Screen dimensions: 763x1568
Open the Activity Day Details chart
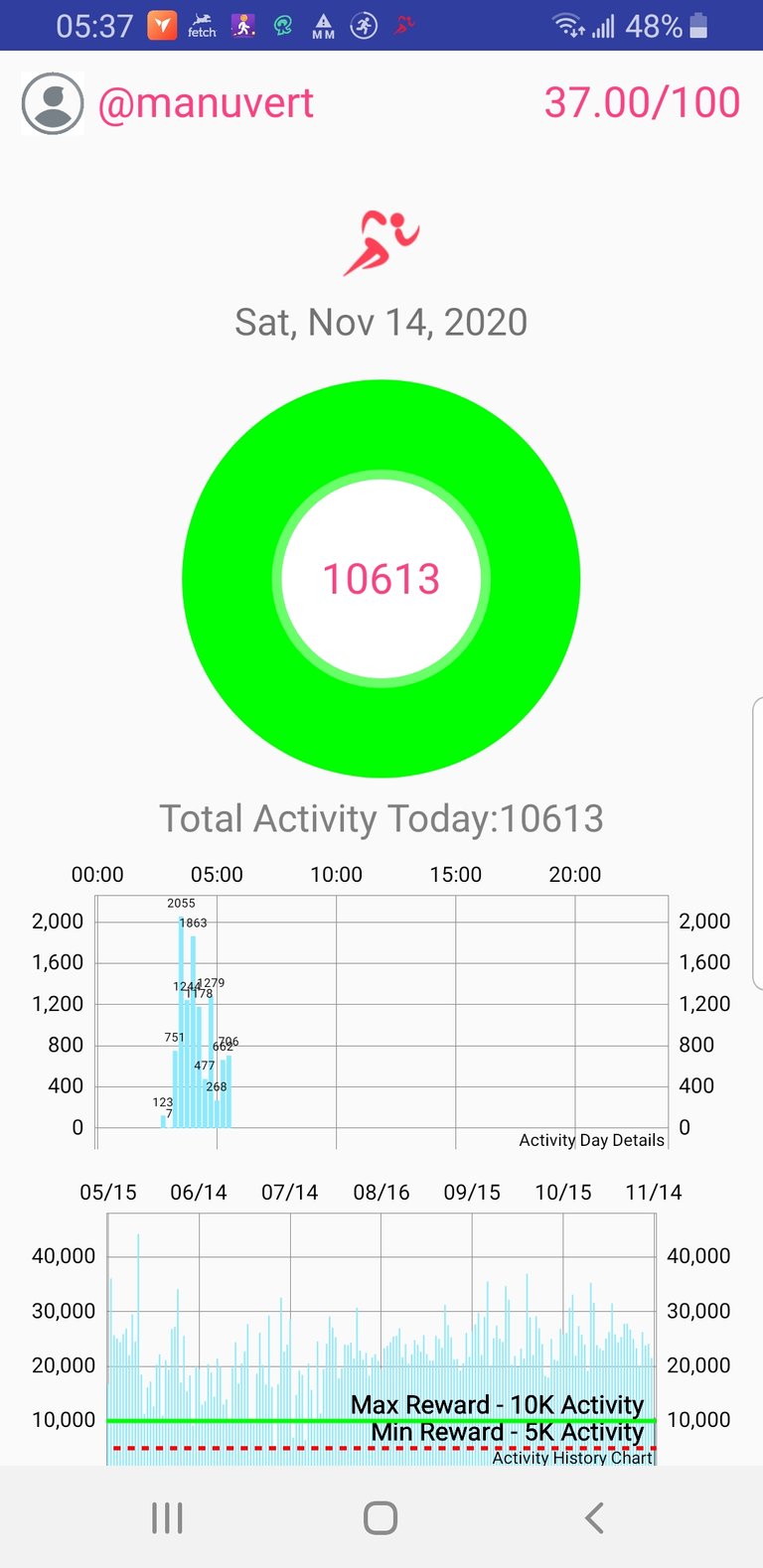(381, 1022)
